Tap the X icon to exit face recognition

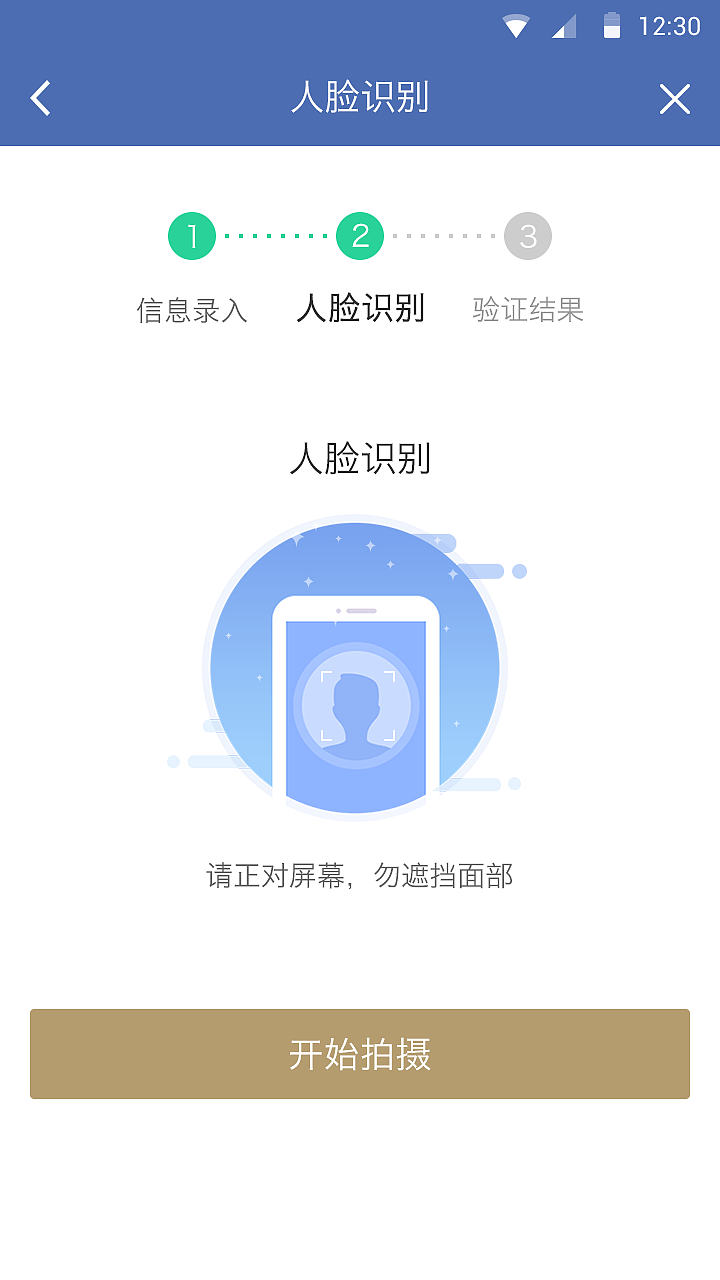point(675,98)
